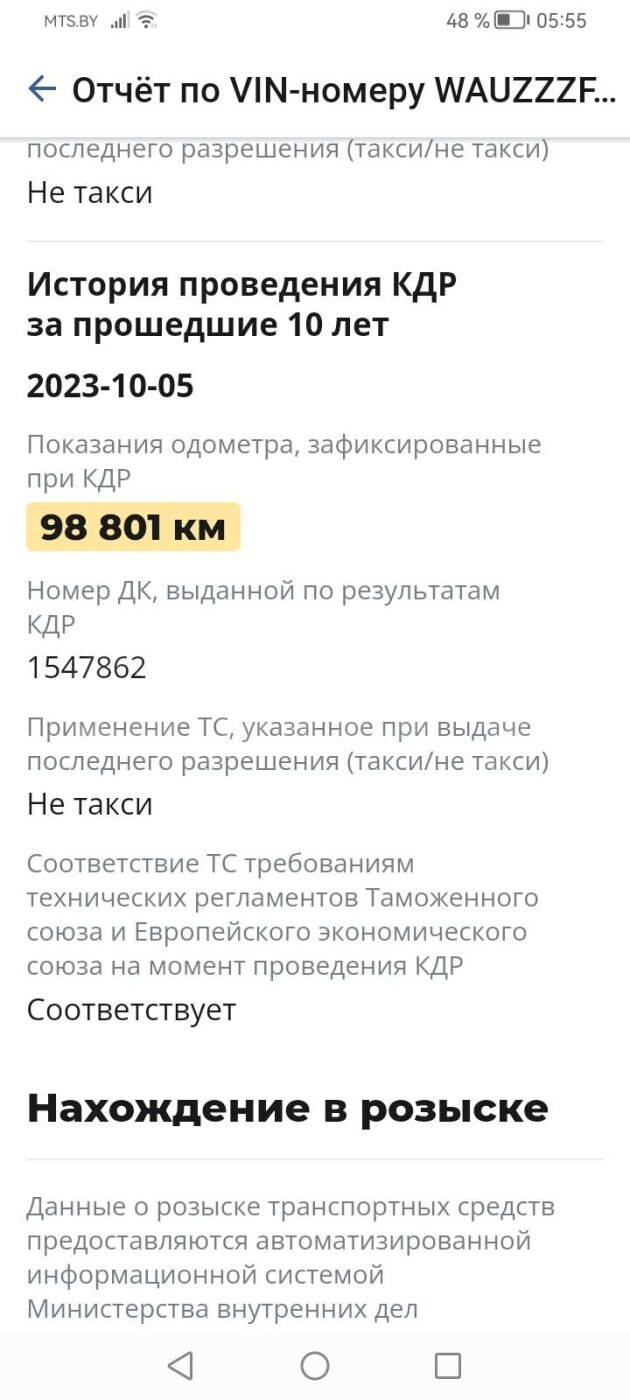Tap the system back button
The width and height of the screenshot is (630, 1400).
(x=180, y=1365)
